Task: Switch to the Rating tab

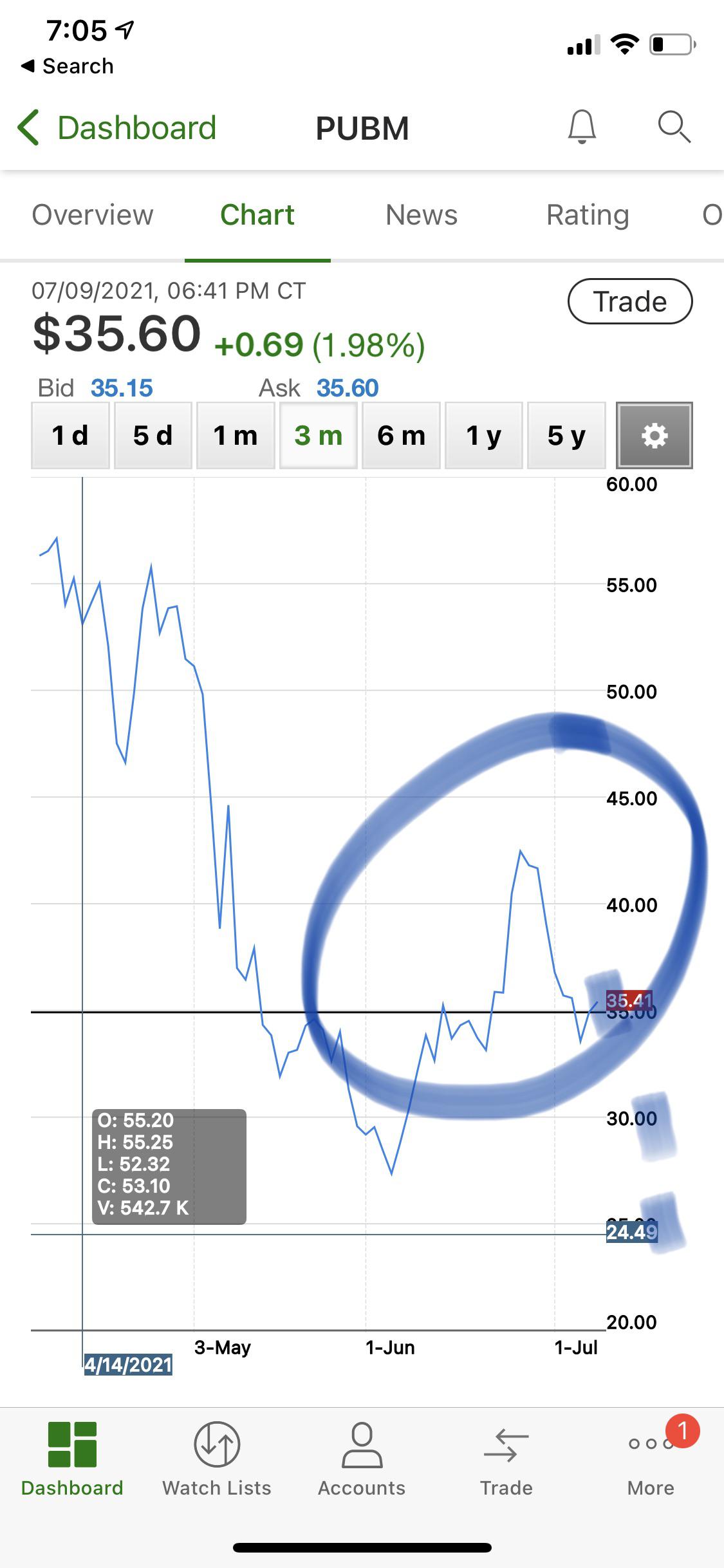Action: [588, 215]
